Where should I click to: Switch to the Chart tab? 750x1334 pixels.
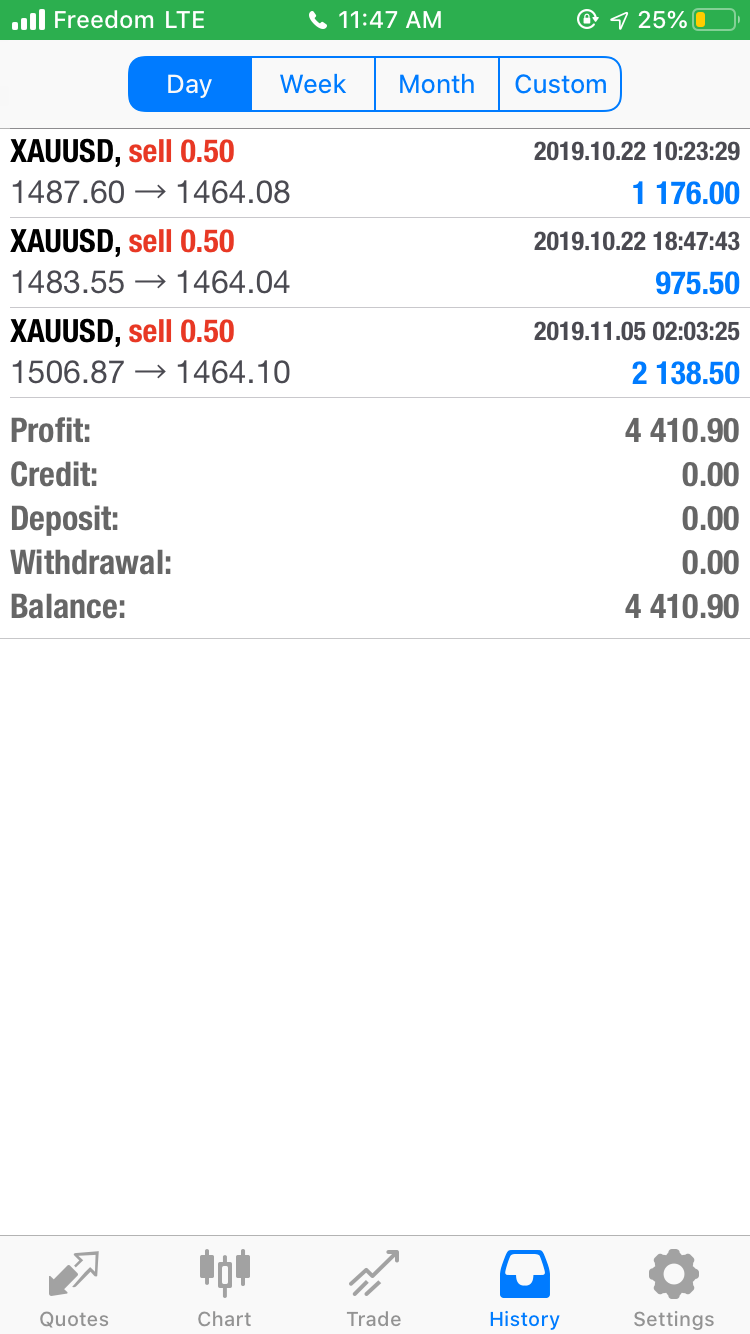point(224,1287)
